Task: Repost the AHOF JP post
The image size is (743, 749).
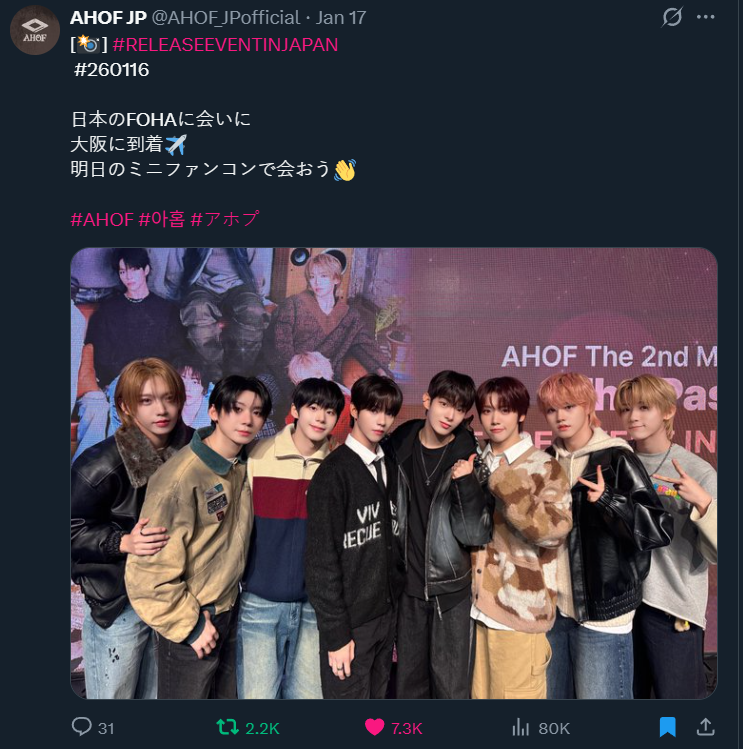Action: pos(229,727)
